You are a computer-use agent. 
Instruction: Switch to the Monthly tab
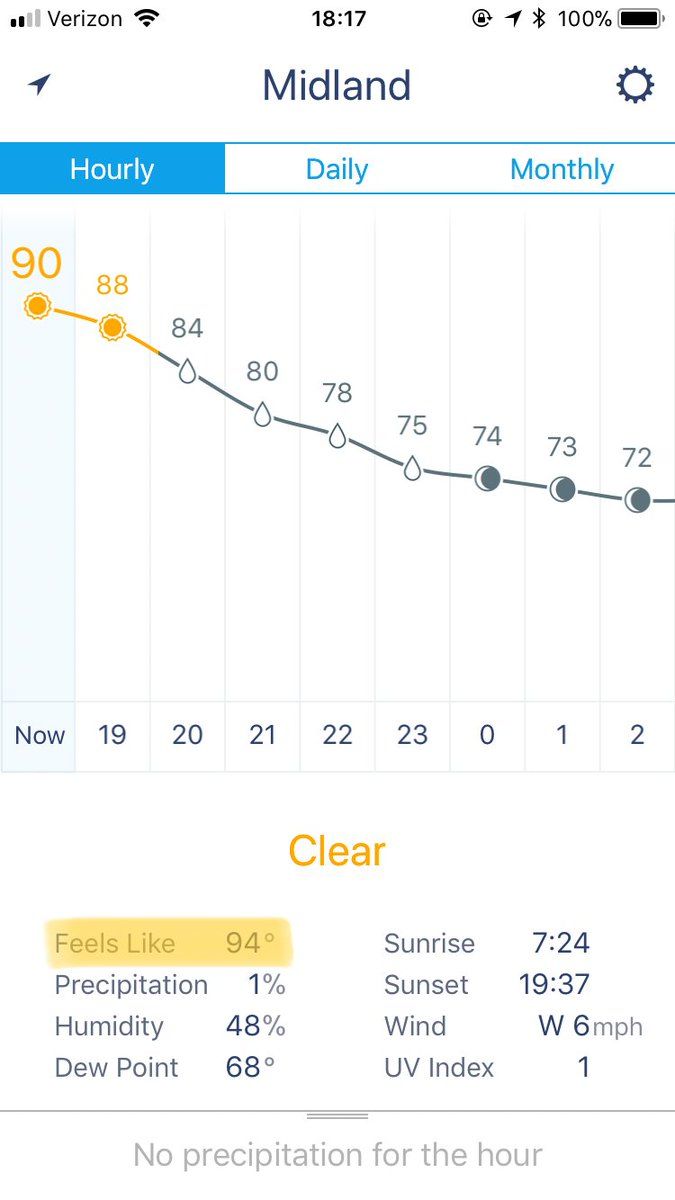pos(562,169)
